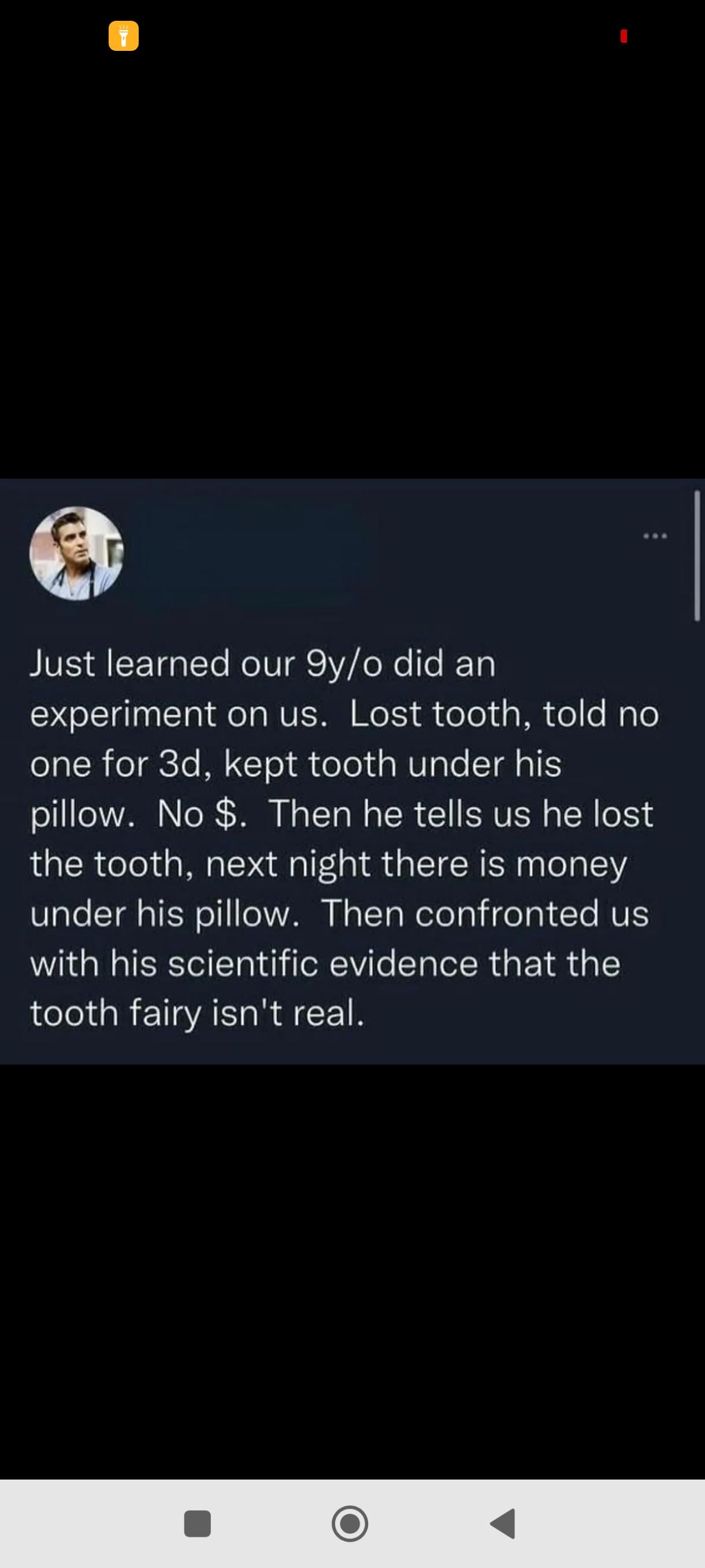The image size is (705, 1568).
Task: Open recent apps from the navigation bar
Action: pos(197,1523)
